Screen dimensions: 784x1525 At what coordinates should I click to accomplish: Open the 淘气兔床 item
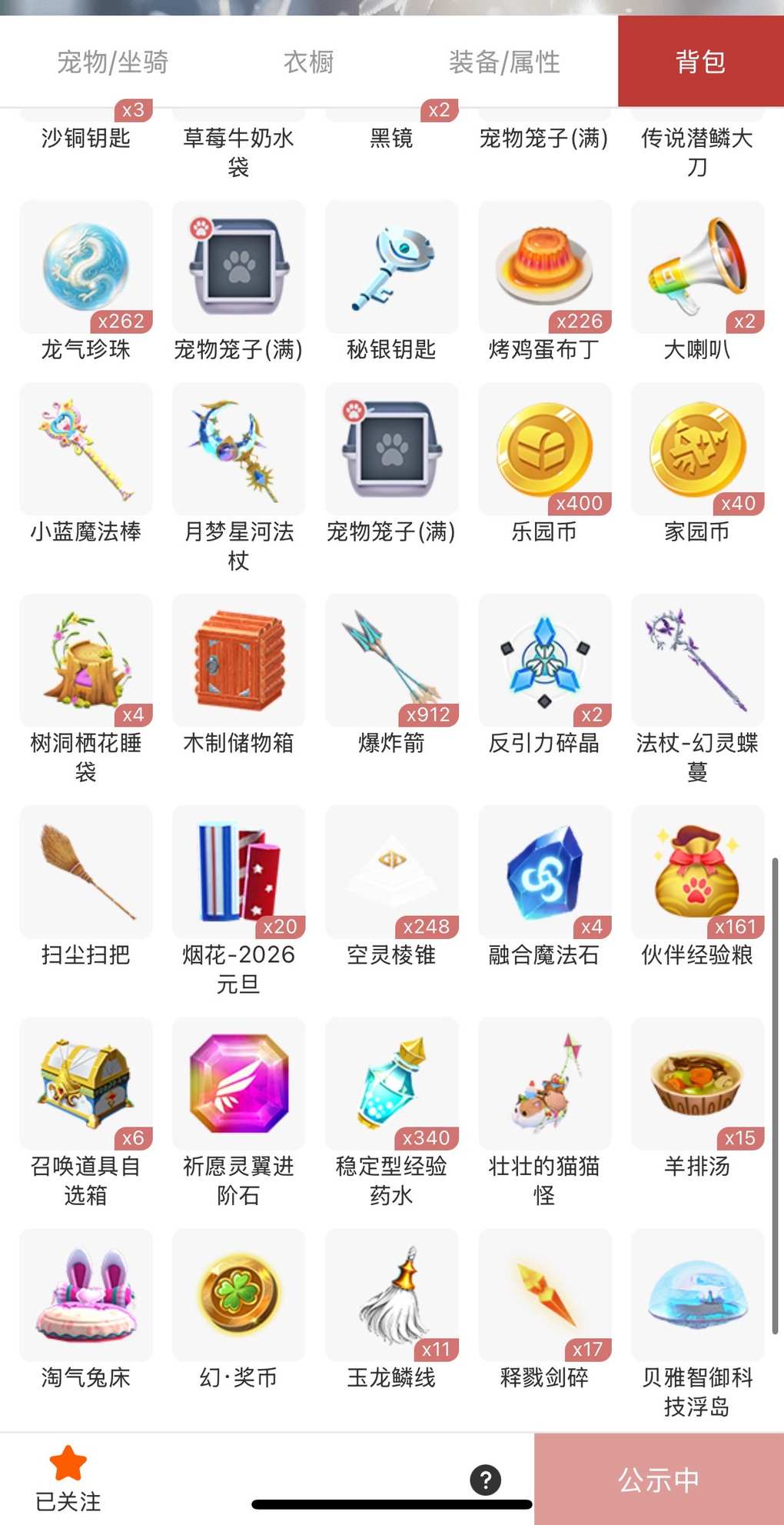[85, 1296]
